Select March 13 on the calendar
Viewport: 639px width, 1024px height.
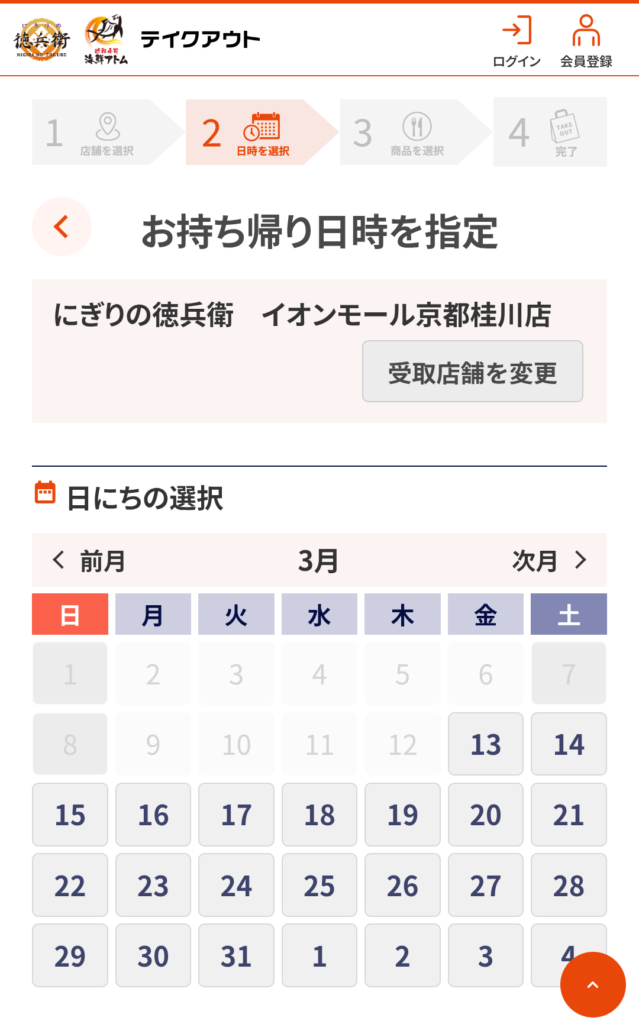point(485,744)
